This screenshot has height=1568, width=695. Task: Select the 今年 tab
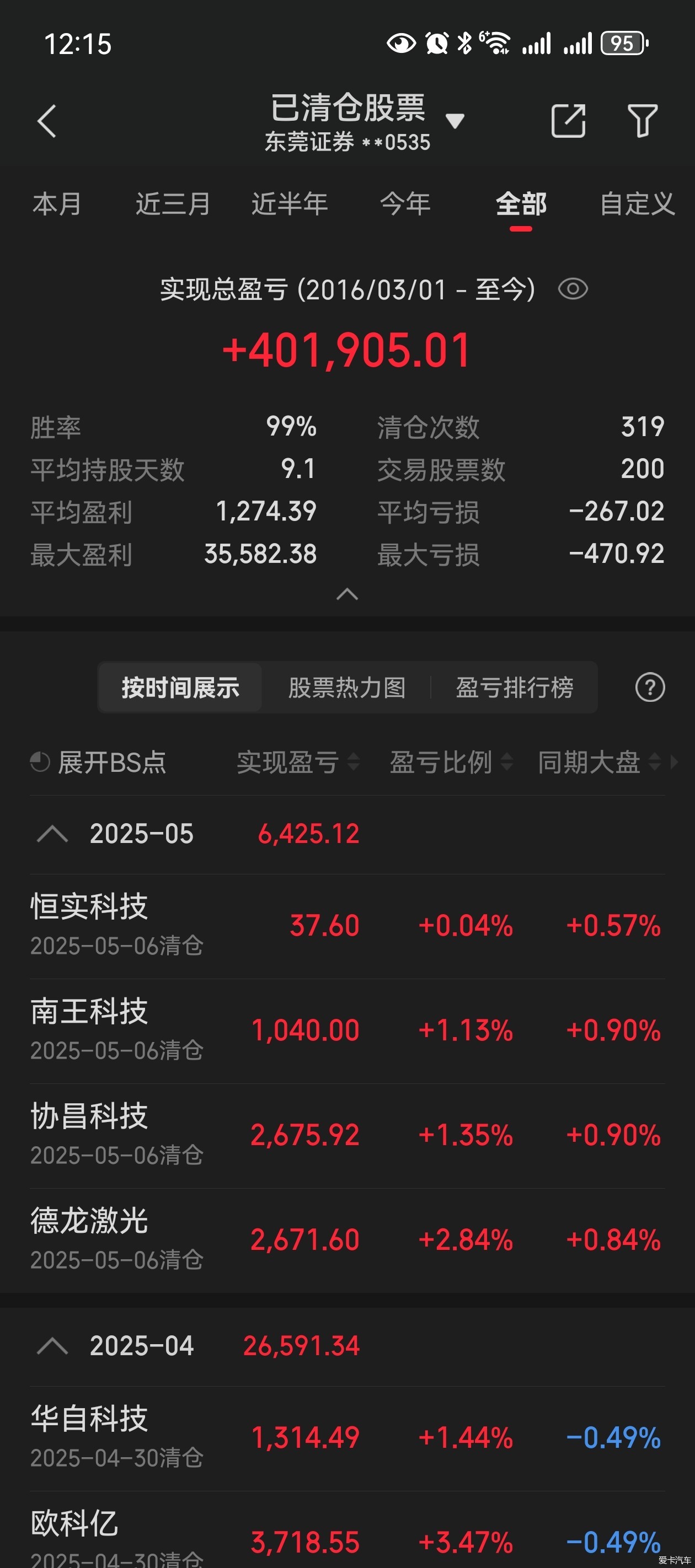click(x=405, y=204)
